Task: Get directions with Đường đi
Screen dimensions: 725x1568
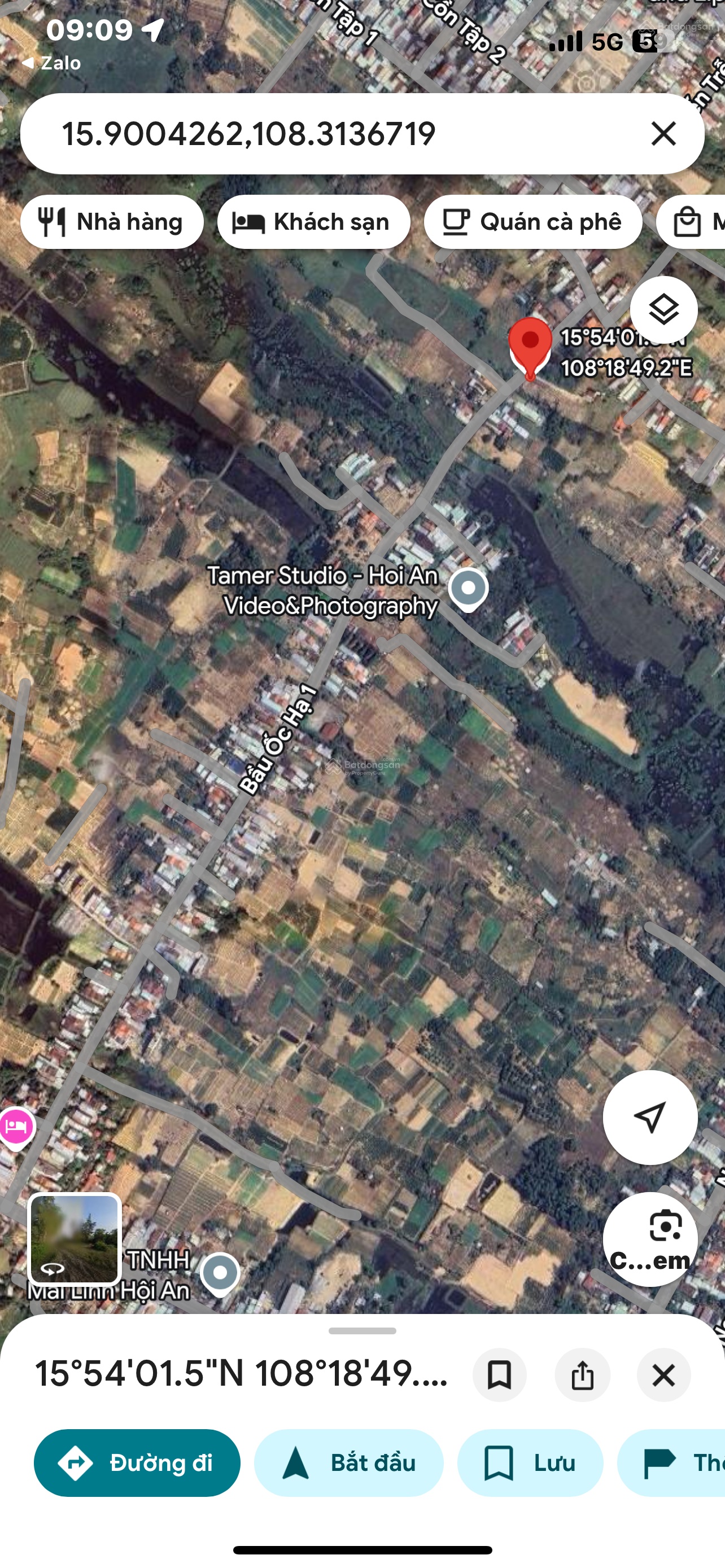Action: pyautogui.click(x=137, y=1462)
